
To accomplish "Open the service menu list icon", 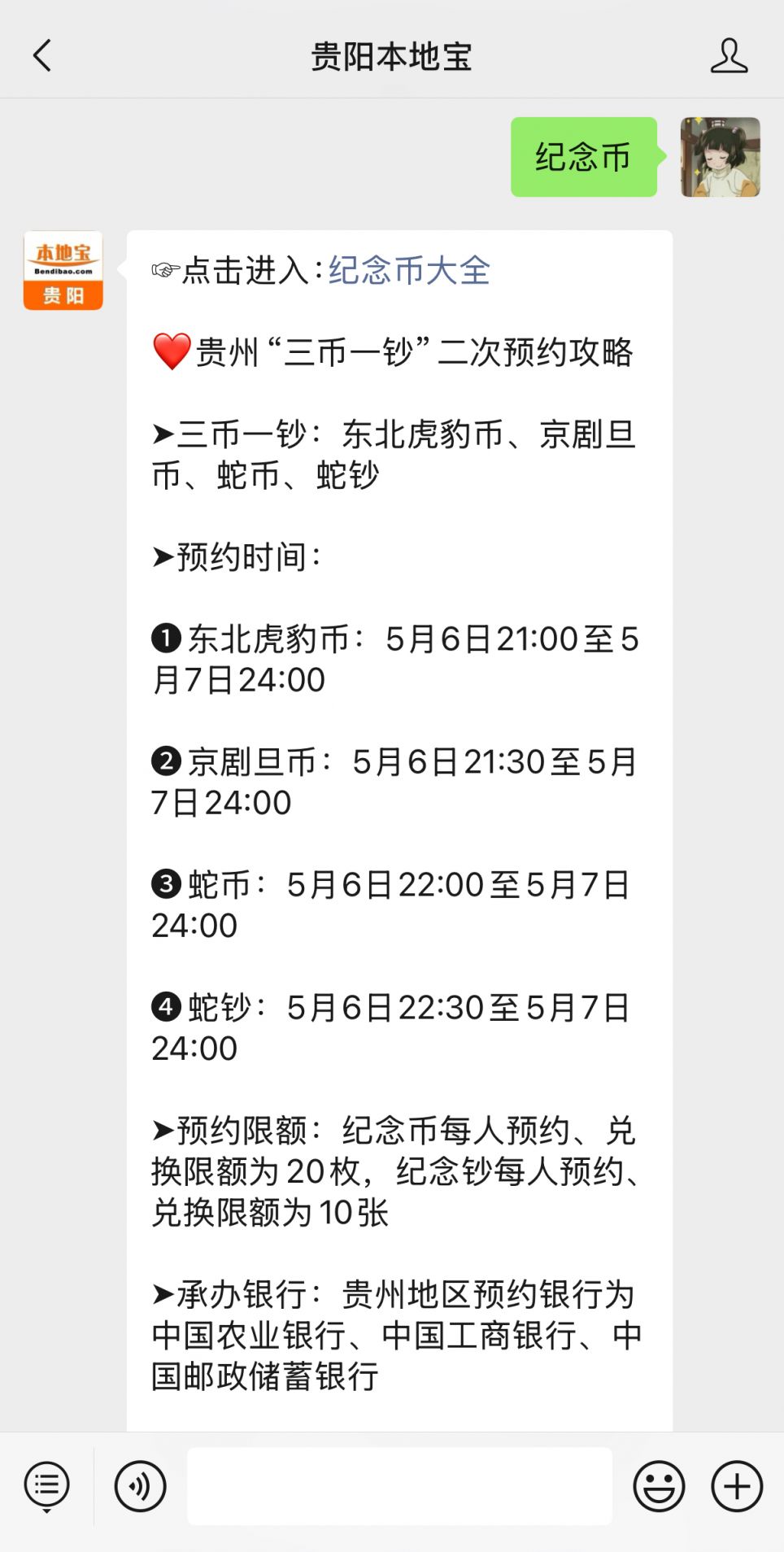I will tap(47, 1486).
